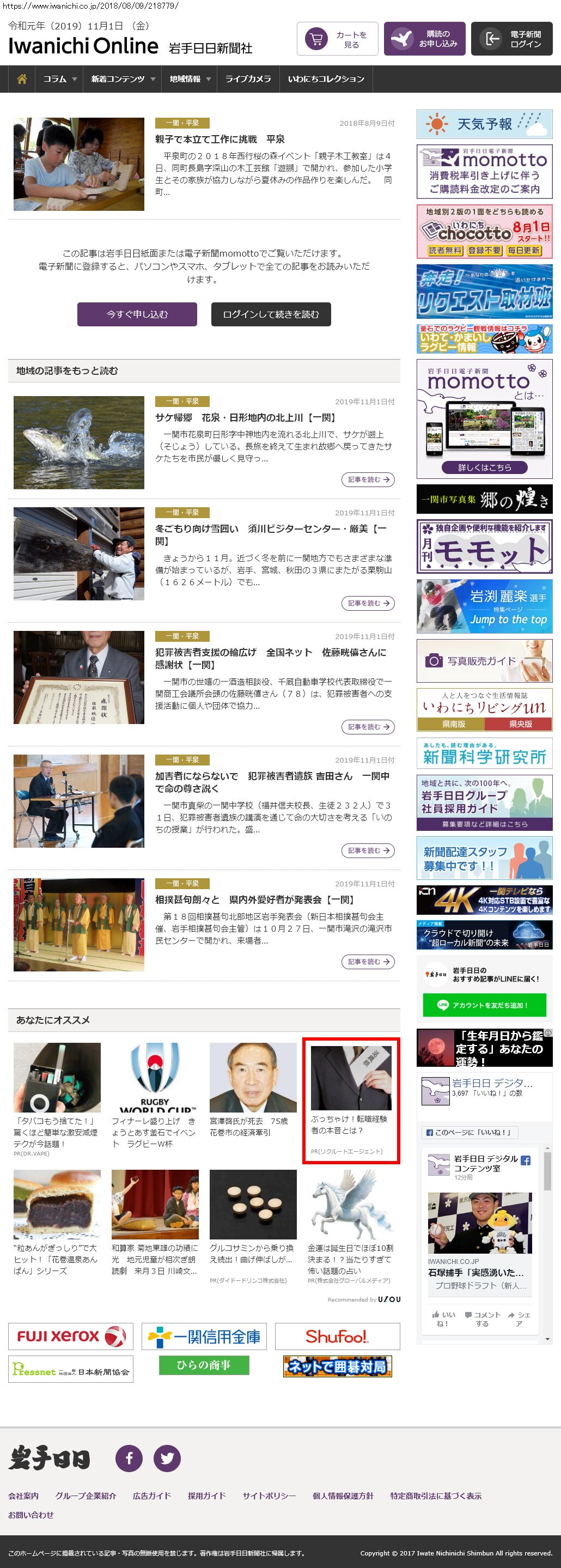Open いわにちコレクション
This screenshot has height=1568, width=561.
[x=326, y=79]
